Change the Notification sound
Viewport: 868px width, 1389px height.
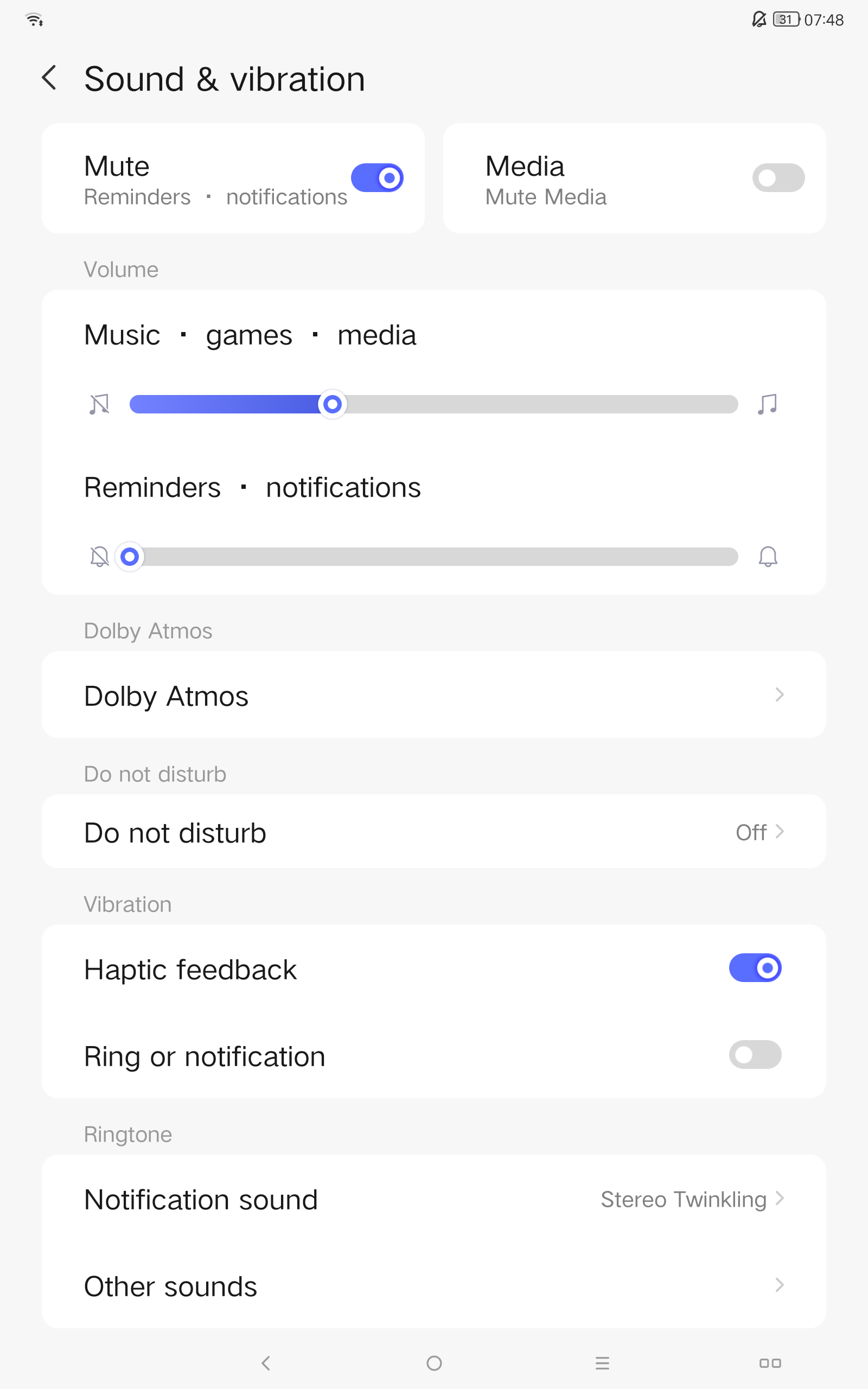[x=434, y=1199]
